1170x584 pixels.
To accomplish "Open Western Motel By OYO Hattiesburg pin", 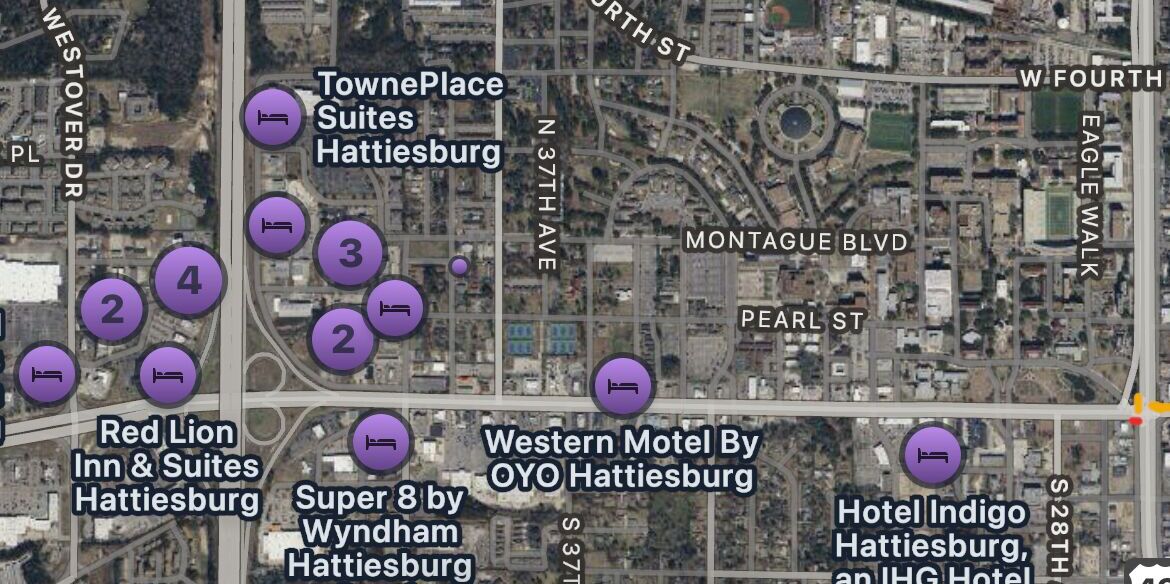I will (622, 385).
